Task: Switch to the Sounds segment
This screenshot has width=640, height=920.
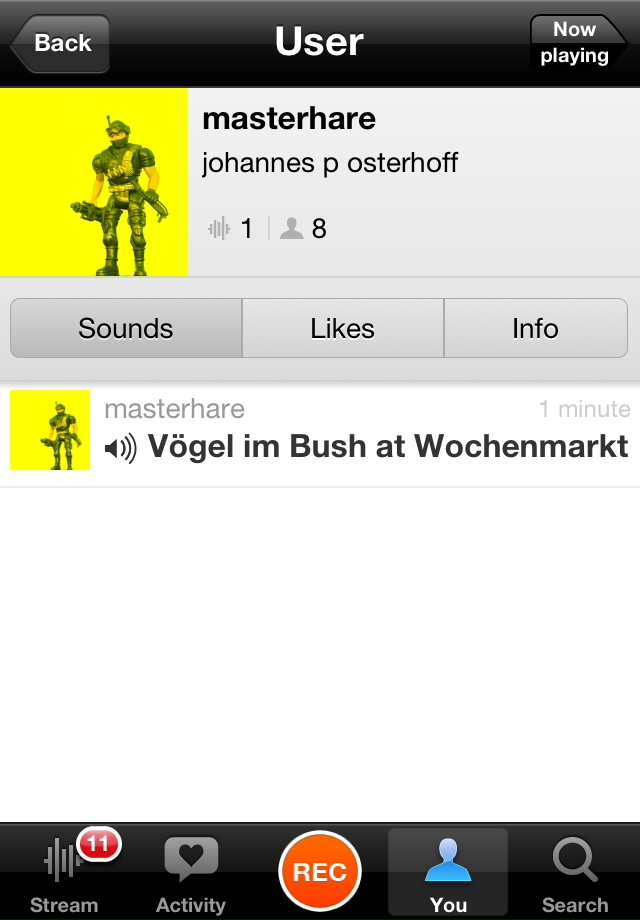Action: click(x=126, y=328)
